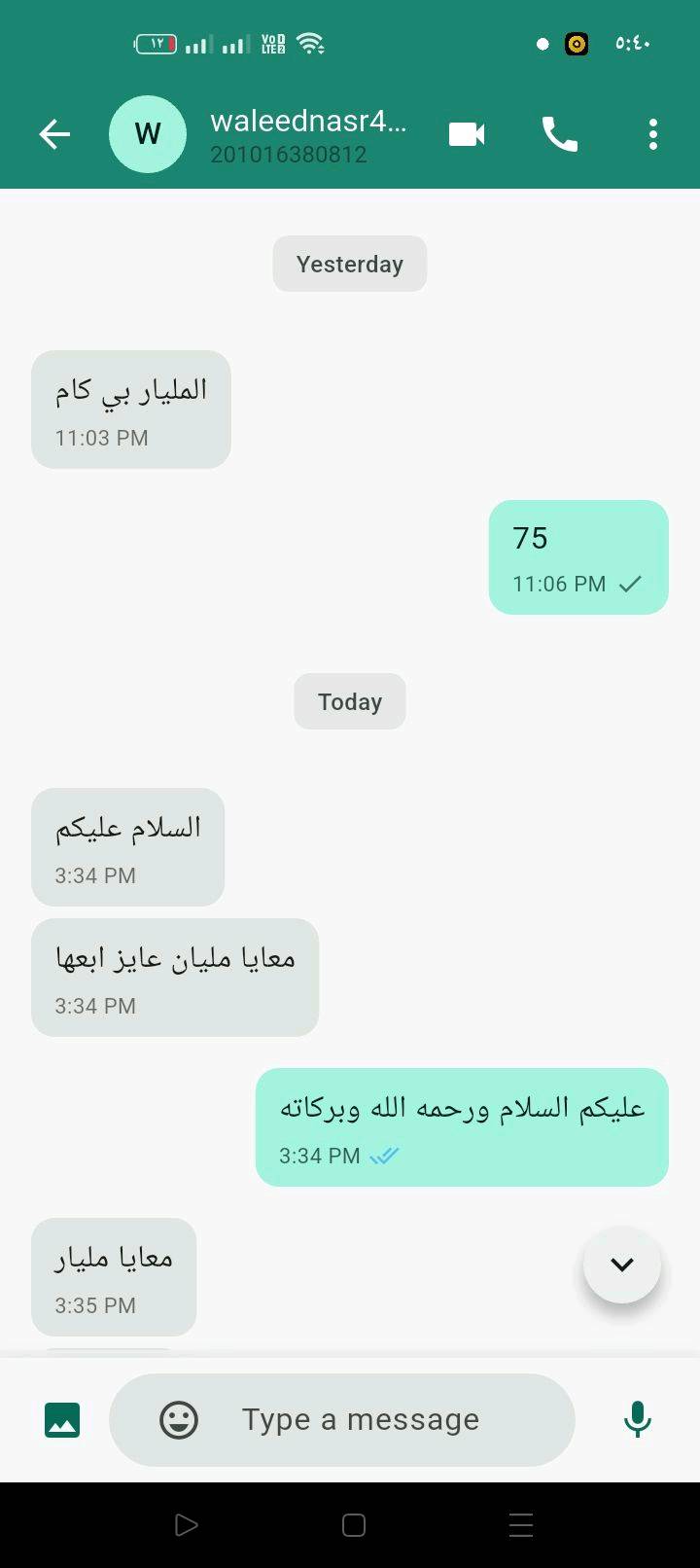Go back using the header arrow

pos(54,134)
